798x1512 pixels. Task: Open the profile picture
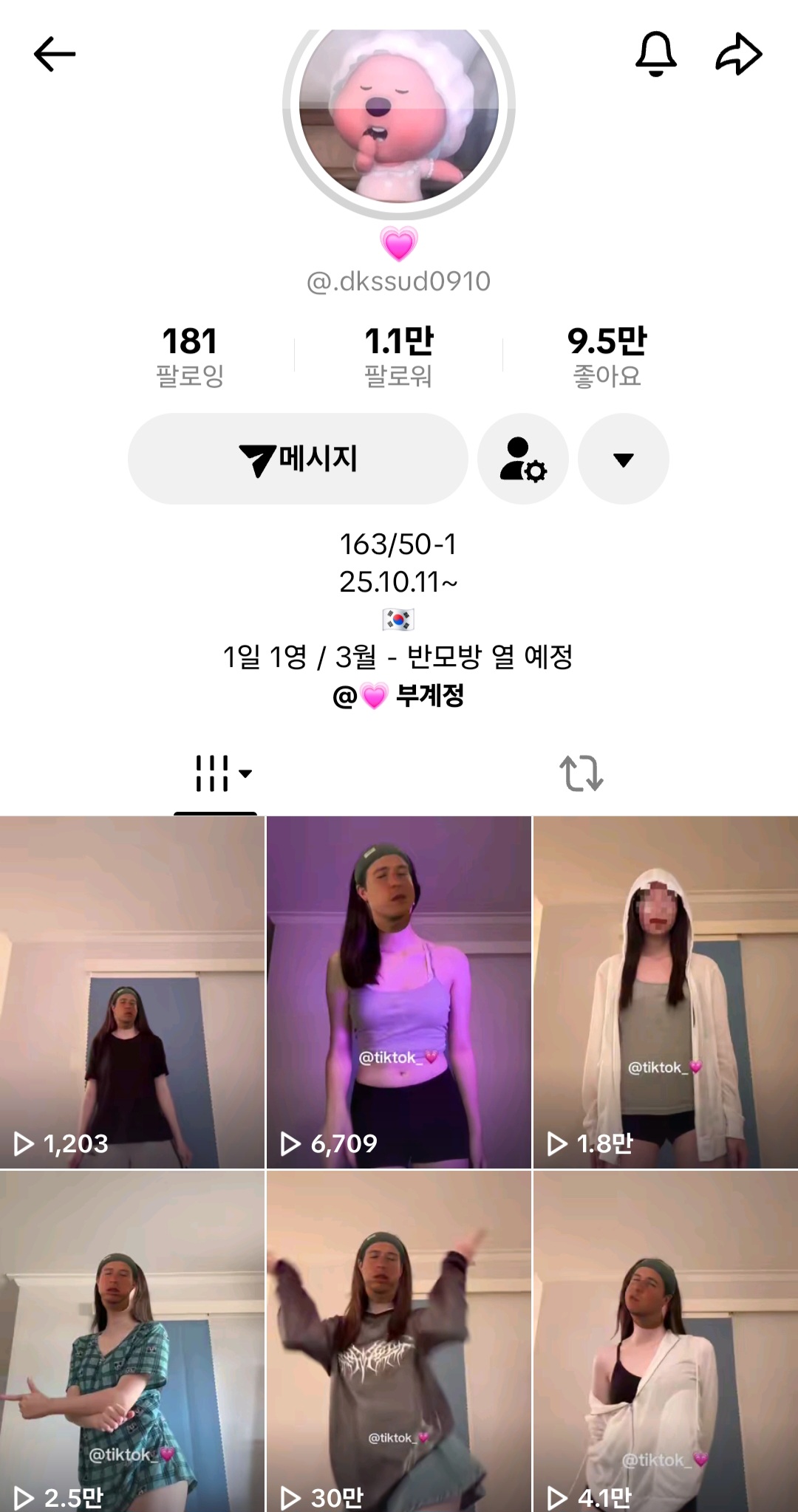(x=398, y=111)
